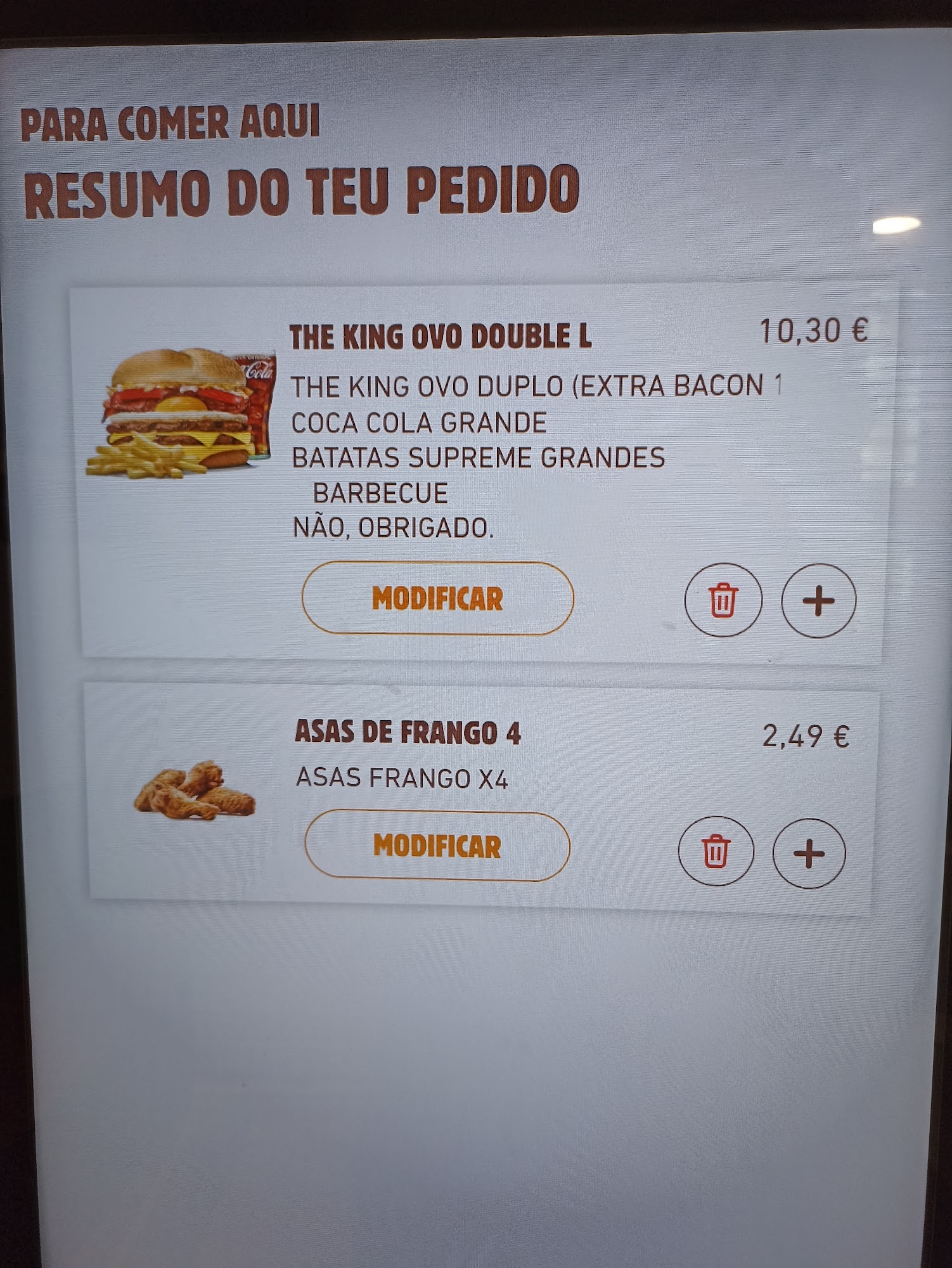Modify The King Ovo Double L order
Viewport: 952px width, 1268px height.
(437, 598)
